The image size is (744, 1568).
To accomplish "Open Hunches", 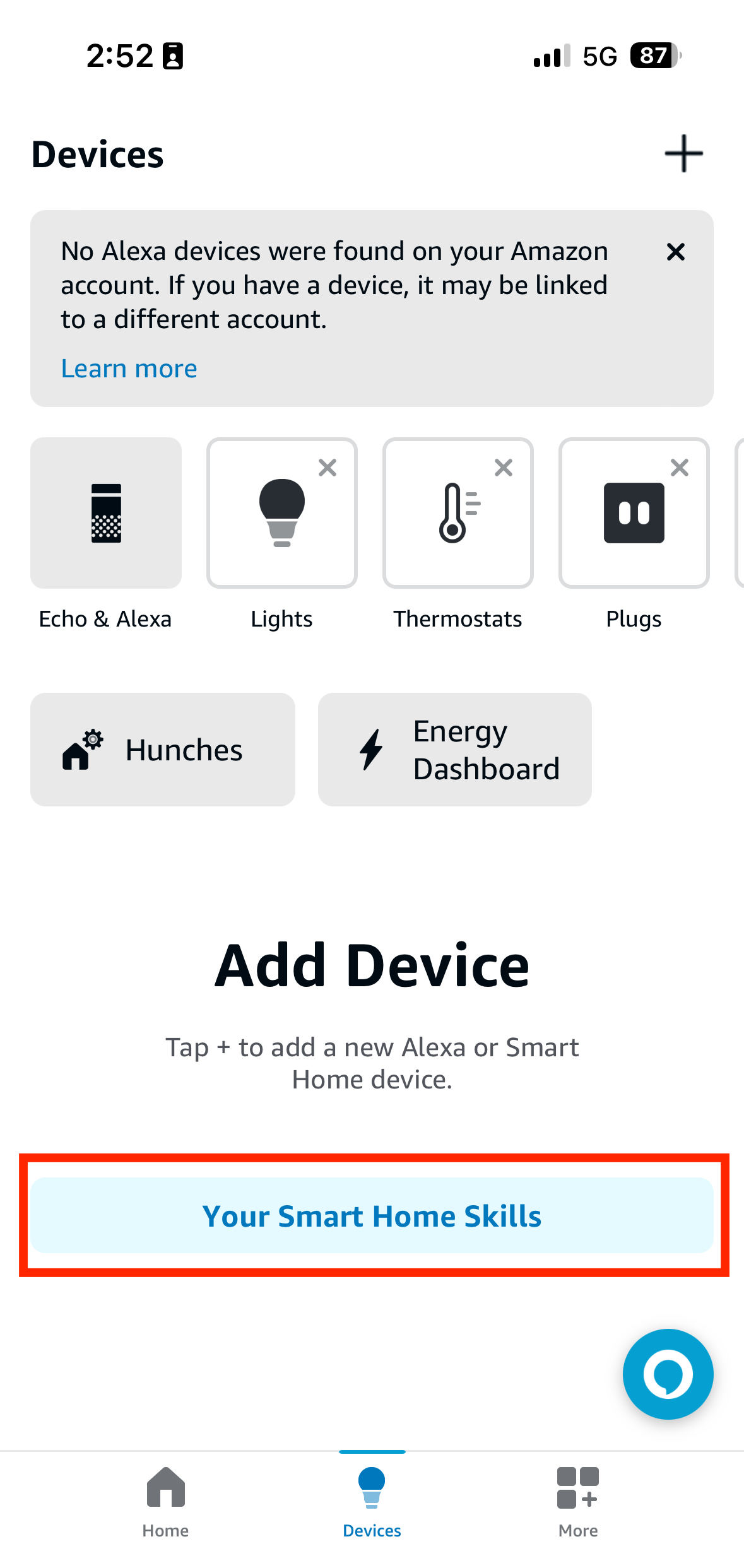I will (x=163, y=750).
